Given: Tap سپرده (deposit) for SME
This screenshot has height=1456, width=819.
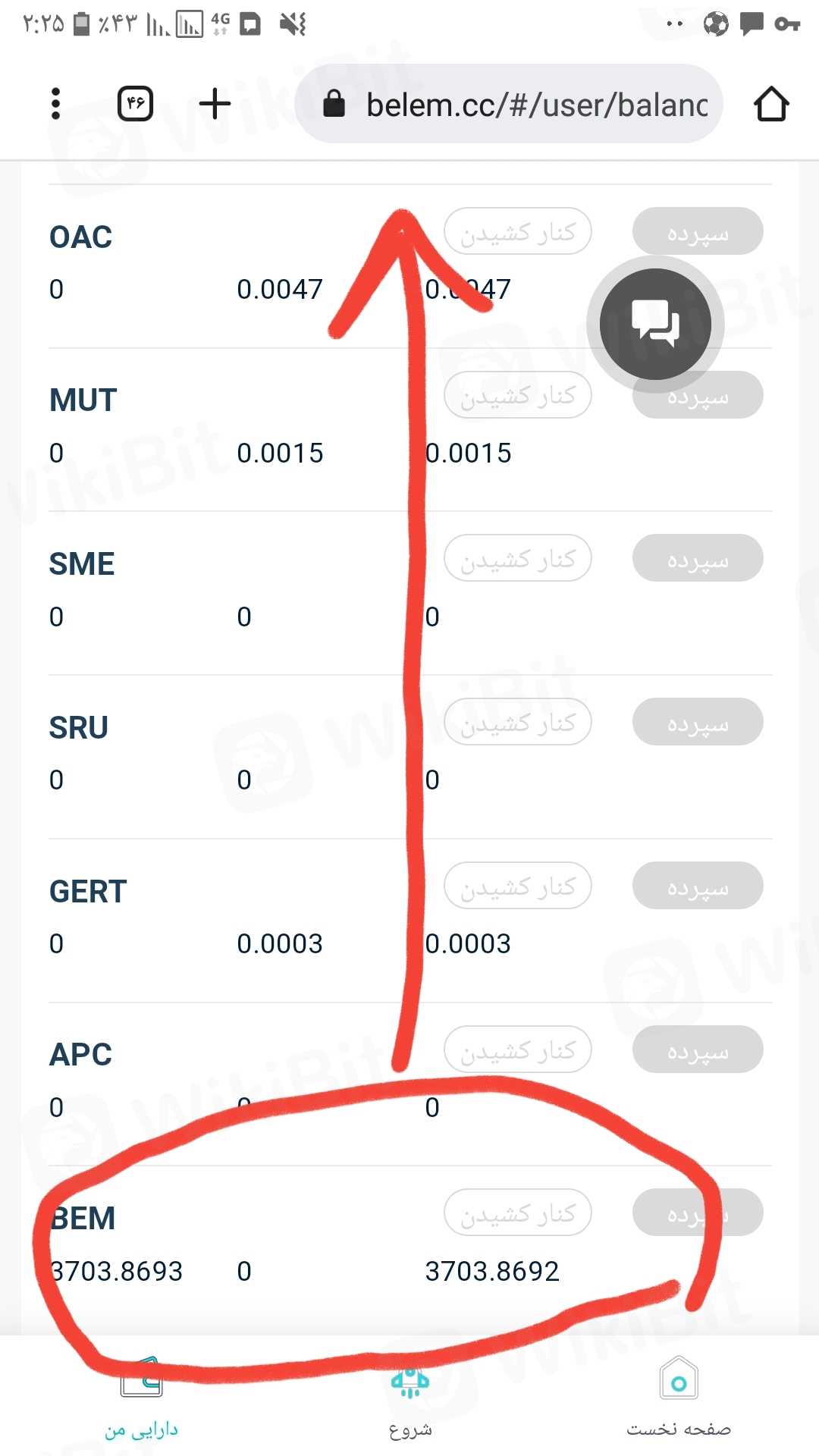Looking at the screenshot, I should coord(698,559).
